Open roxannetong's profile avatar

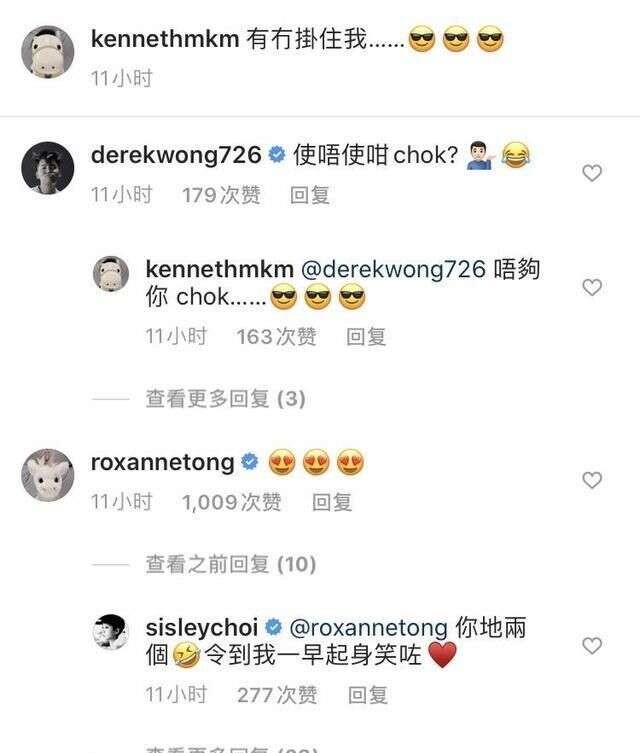48,475
